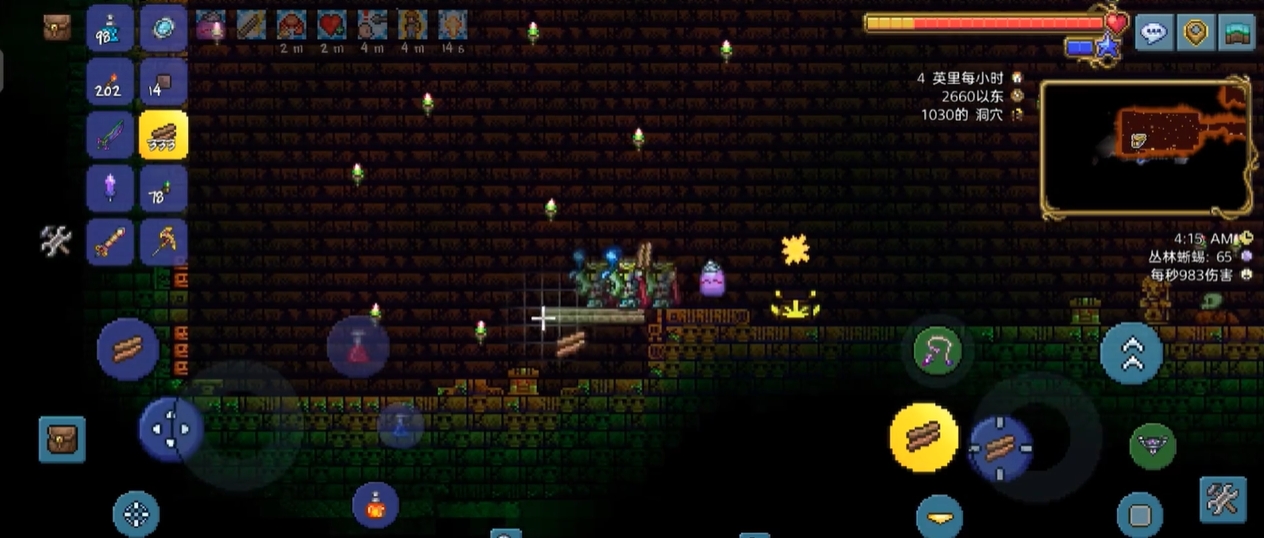Select the hotbar slot with 202 items

tap(110, 82)
